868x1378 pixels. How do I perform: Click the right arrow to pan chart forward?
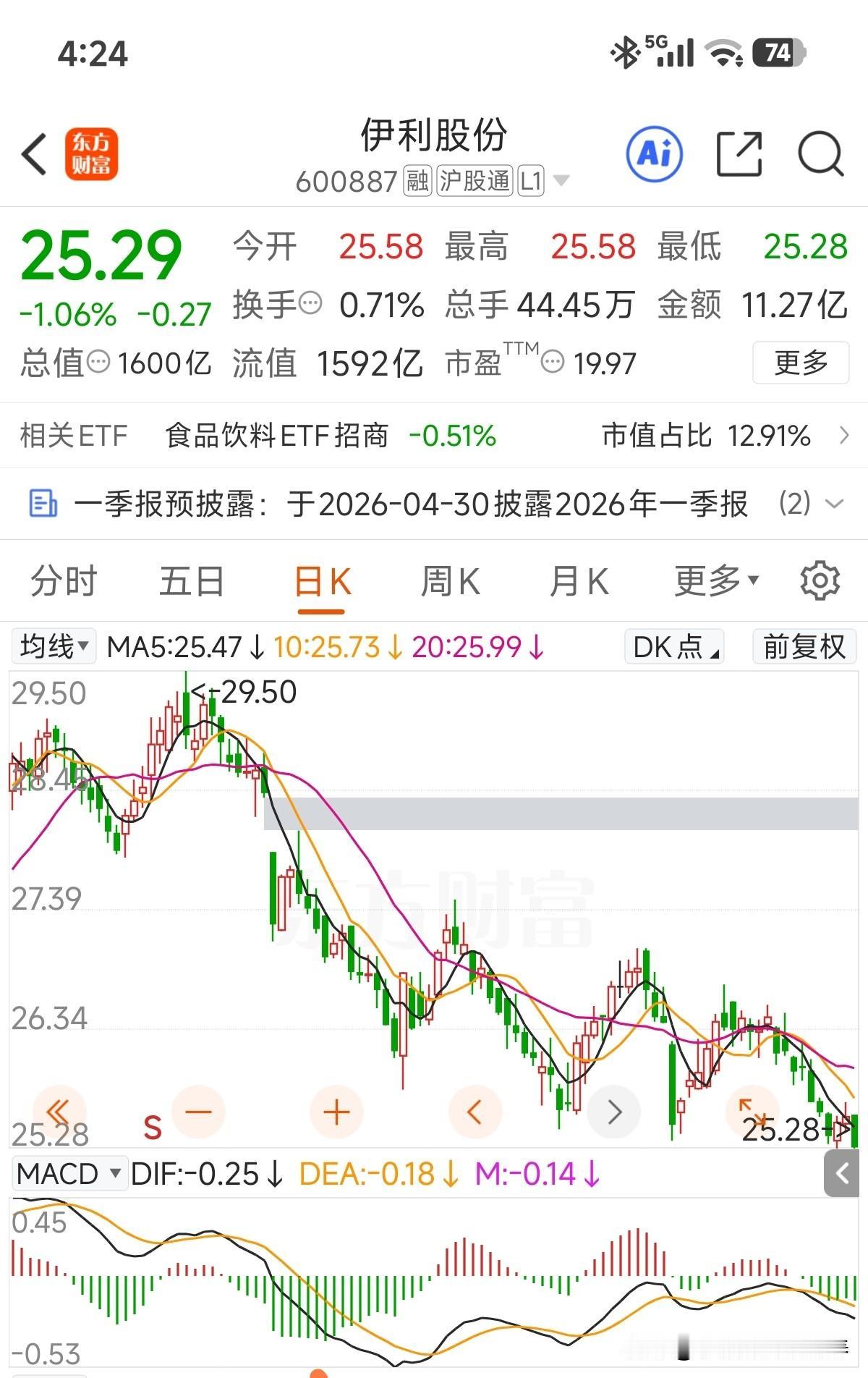coord(614,1112)
